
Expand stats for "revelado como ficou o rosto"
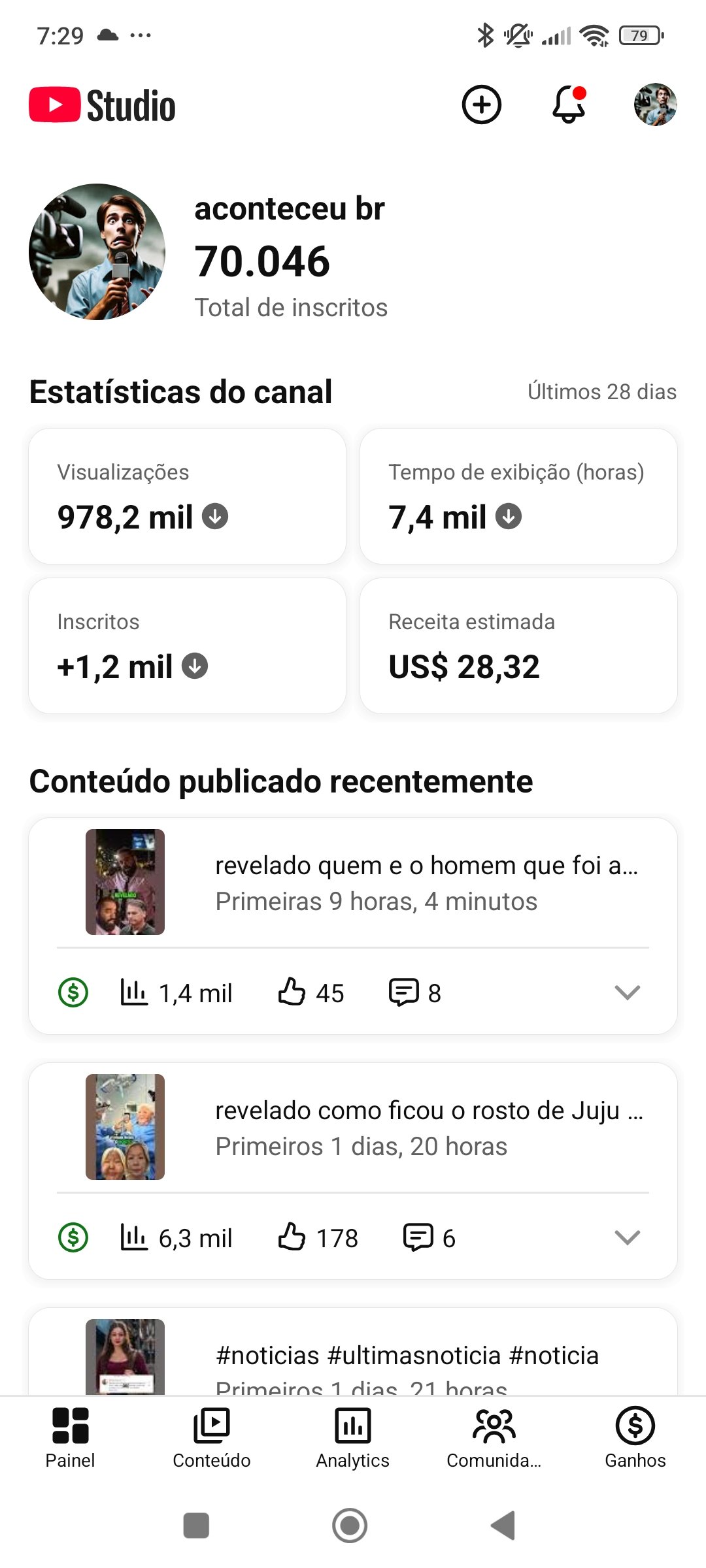[627, 1237]
